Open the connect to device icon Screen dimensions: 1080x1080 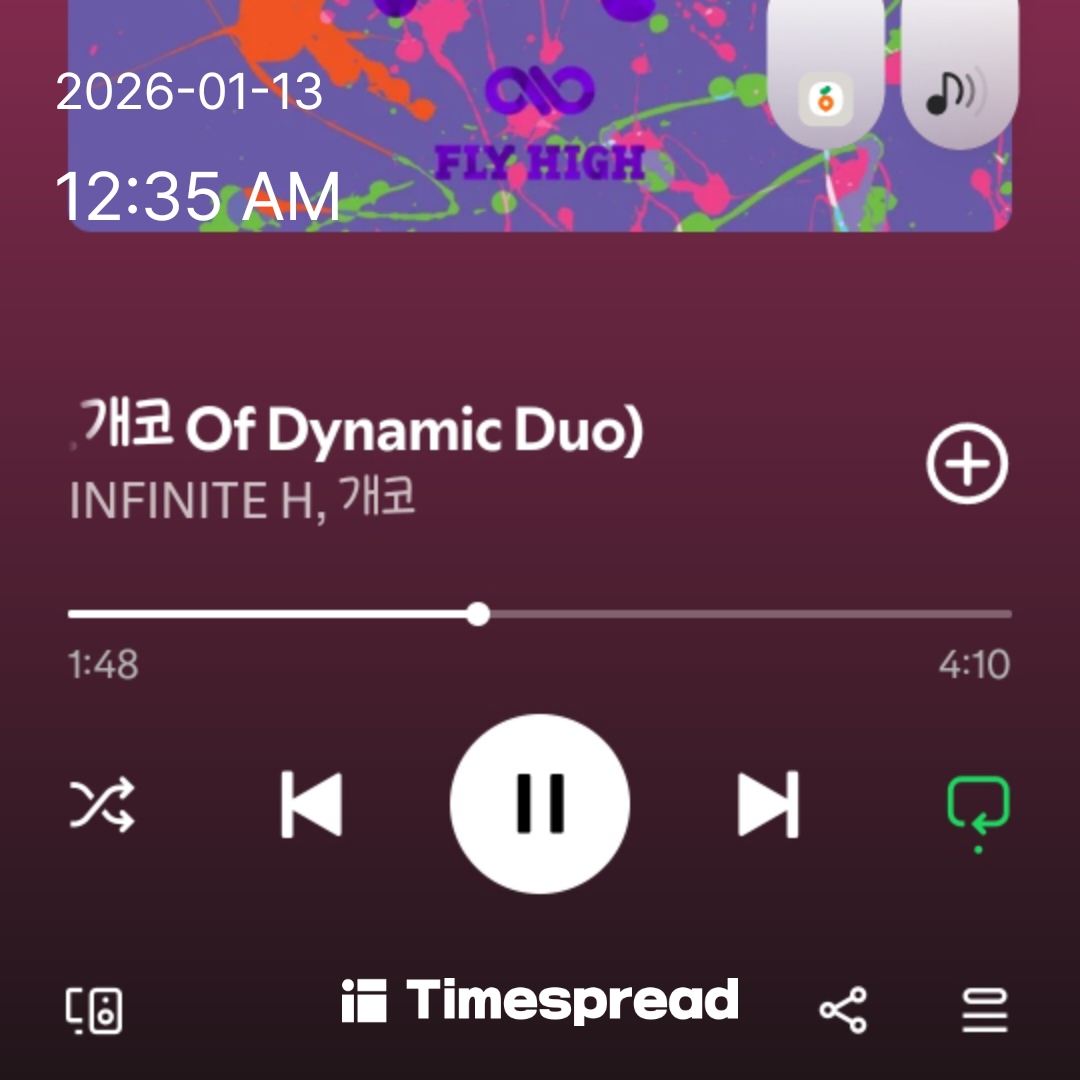[94, 1010]
